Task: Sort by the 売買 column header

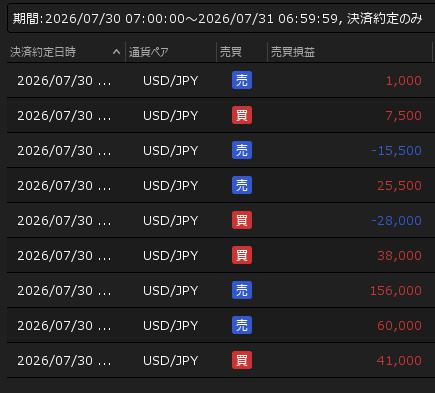Action: pos(242,52)
